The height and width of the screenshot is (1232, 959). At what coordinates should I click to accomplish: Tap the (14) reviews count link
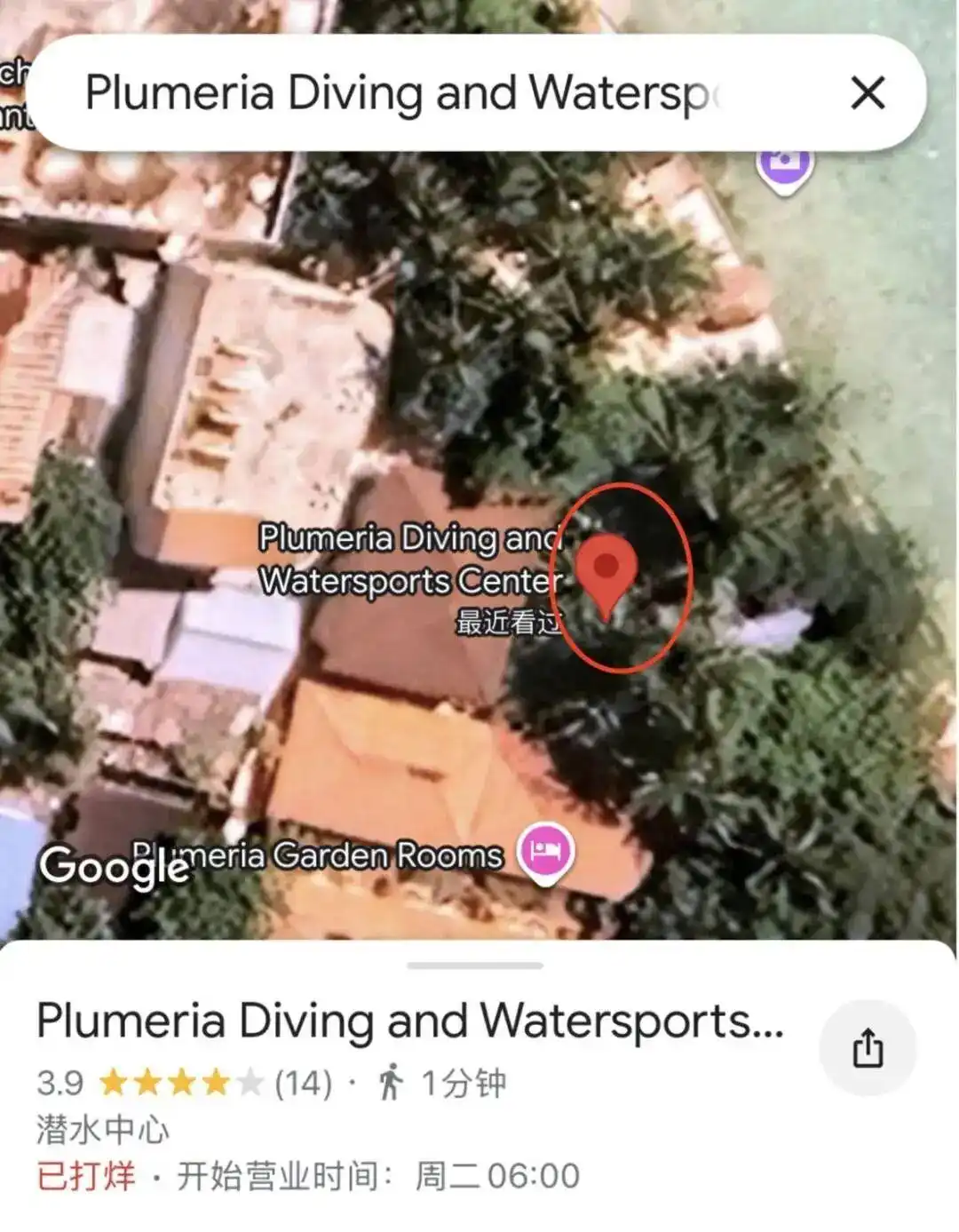click(305, 1082)
